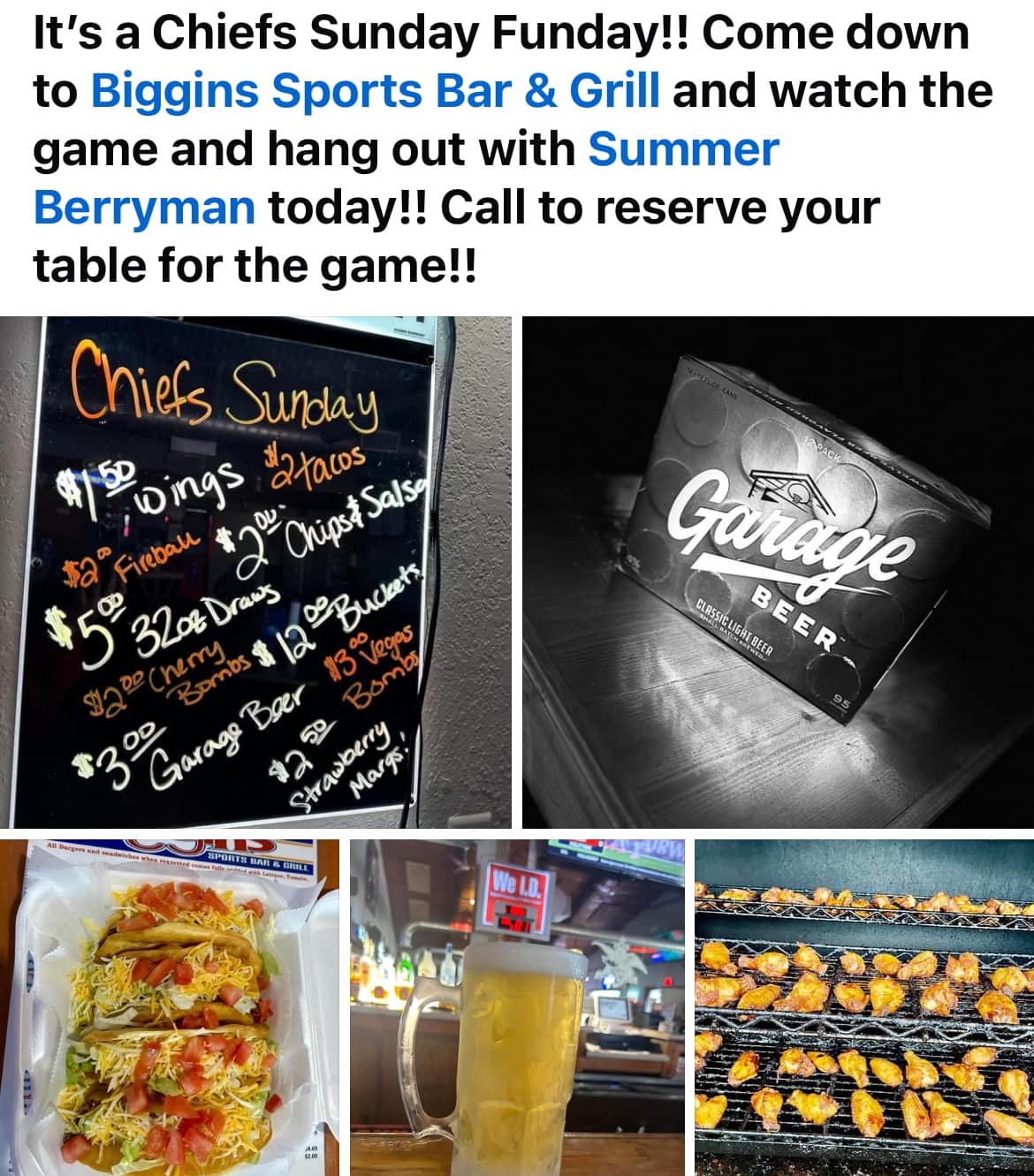Screen dimensions: 1034x1176
Task: Open the Biggins Sports Bar & Grill page link
Action: tap(375, 91)
